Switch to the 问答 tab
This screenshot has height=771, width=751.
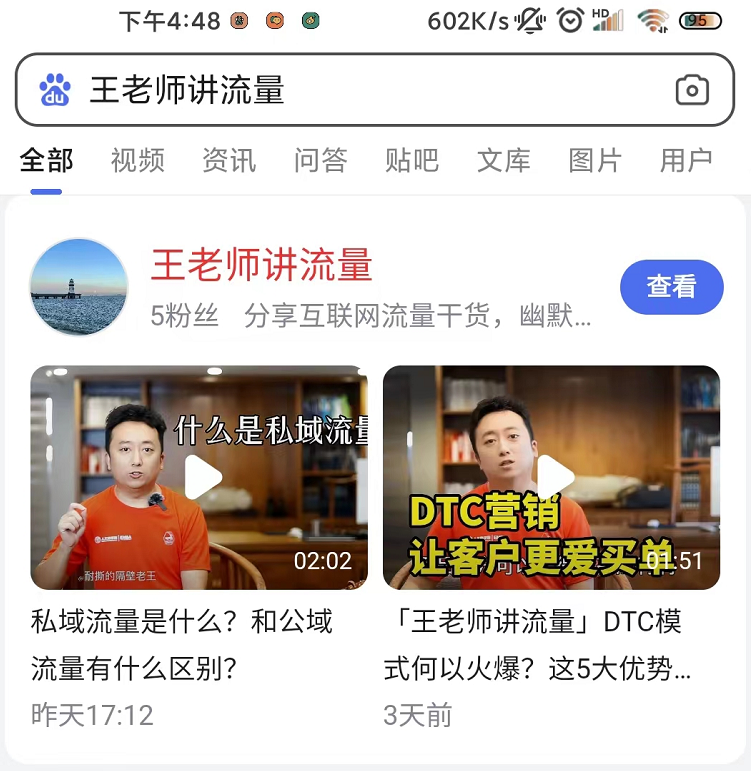click(320, 160)
